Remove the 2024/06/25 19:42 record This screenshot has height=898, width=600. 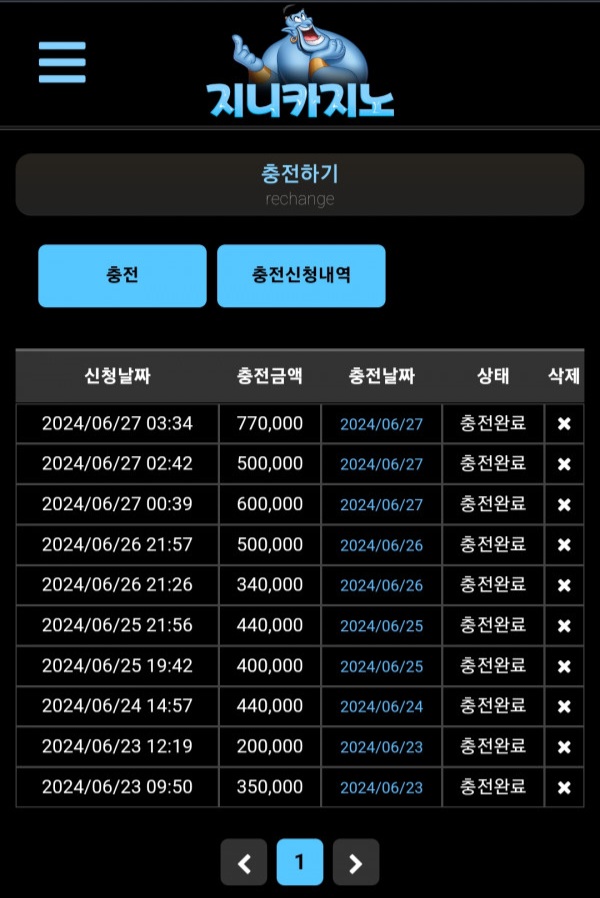564,666
